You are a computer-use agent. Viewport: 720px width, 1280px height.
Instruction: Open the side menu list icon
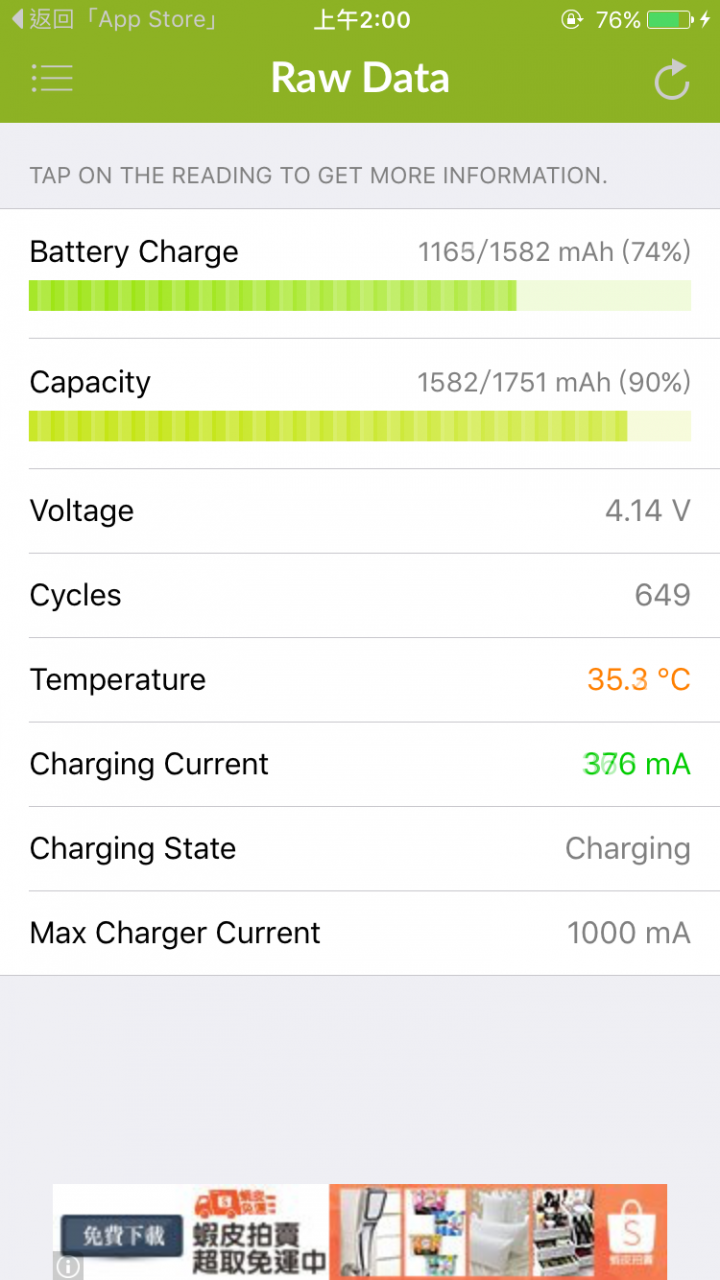click(51, 79)
